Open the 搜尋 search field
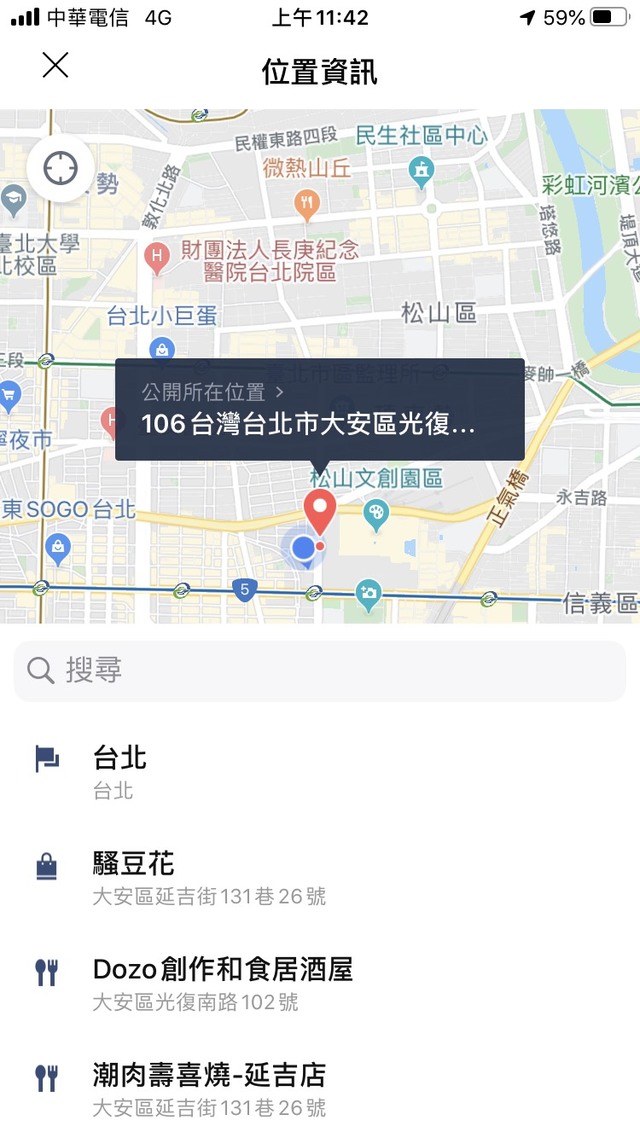640x1138 pixels. (320, 671)
